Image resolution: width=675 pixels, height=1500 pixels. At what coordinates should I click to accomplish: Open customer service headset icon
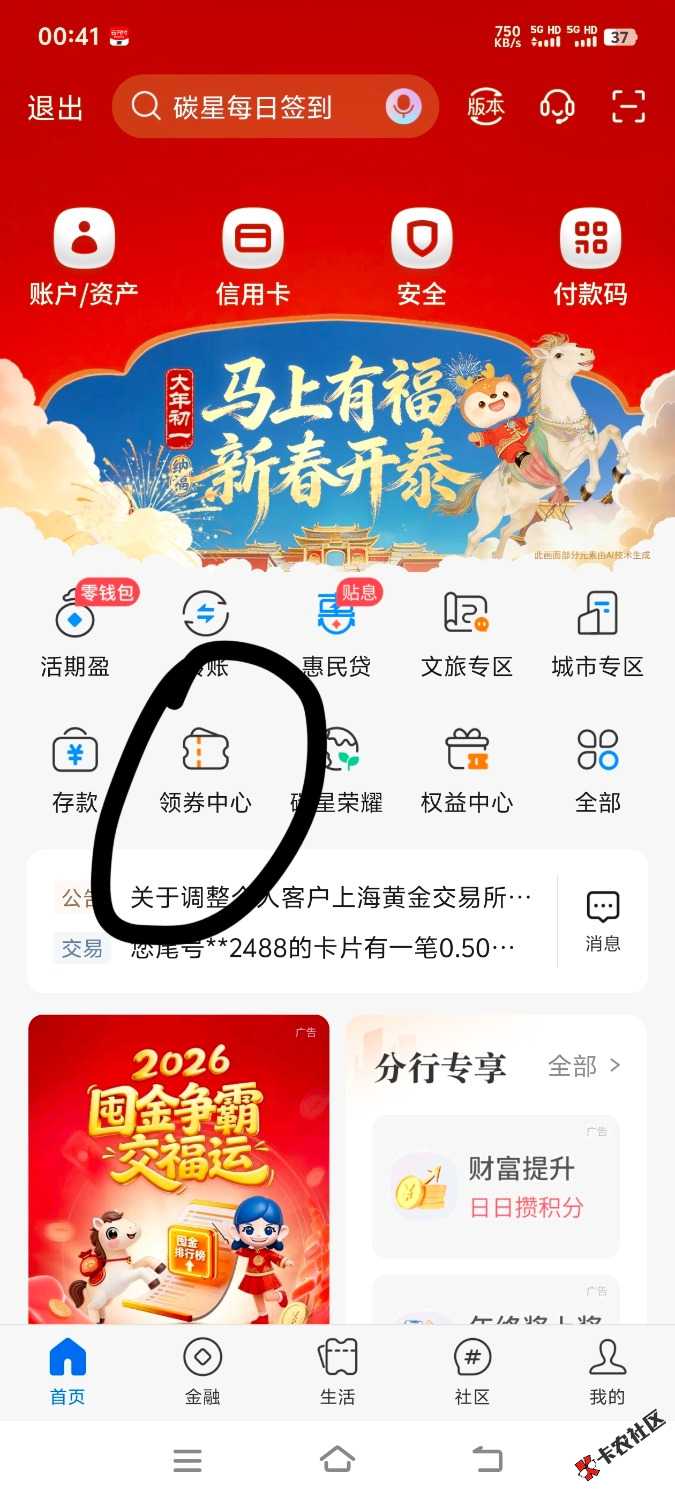click(557, 107)
